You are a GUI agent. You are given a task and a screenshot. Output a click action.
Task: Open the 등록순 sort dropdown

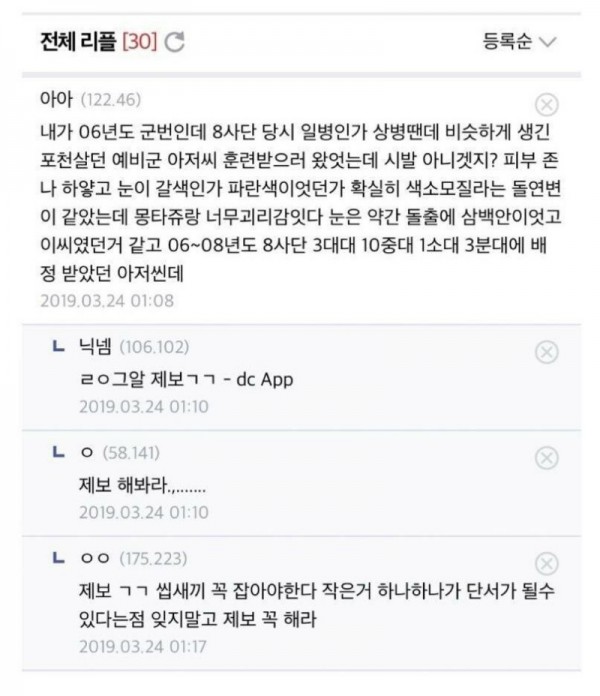517,42
